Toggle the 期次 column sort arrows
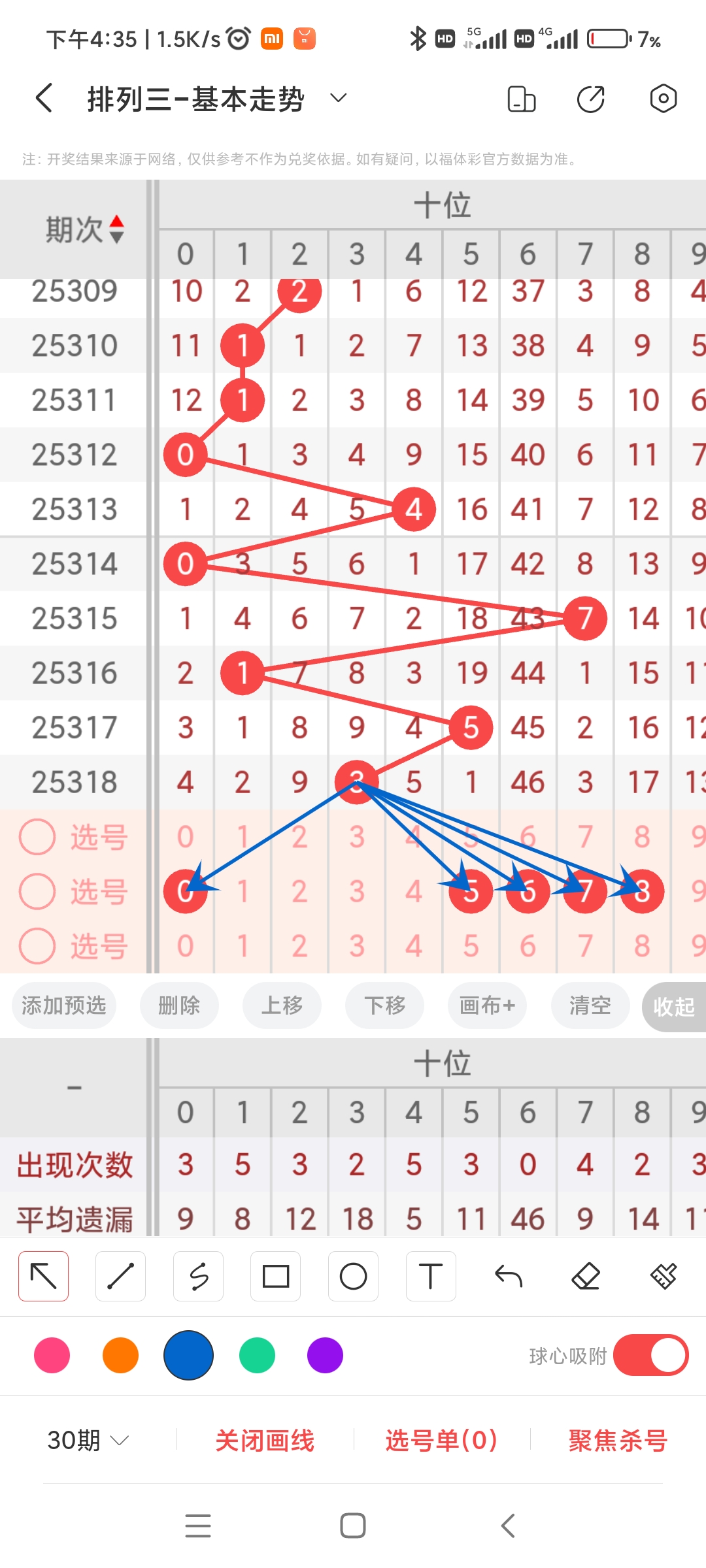 tap(118, 229)
